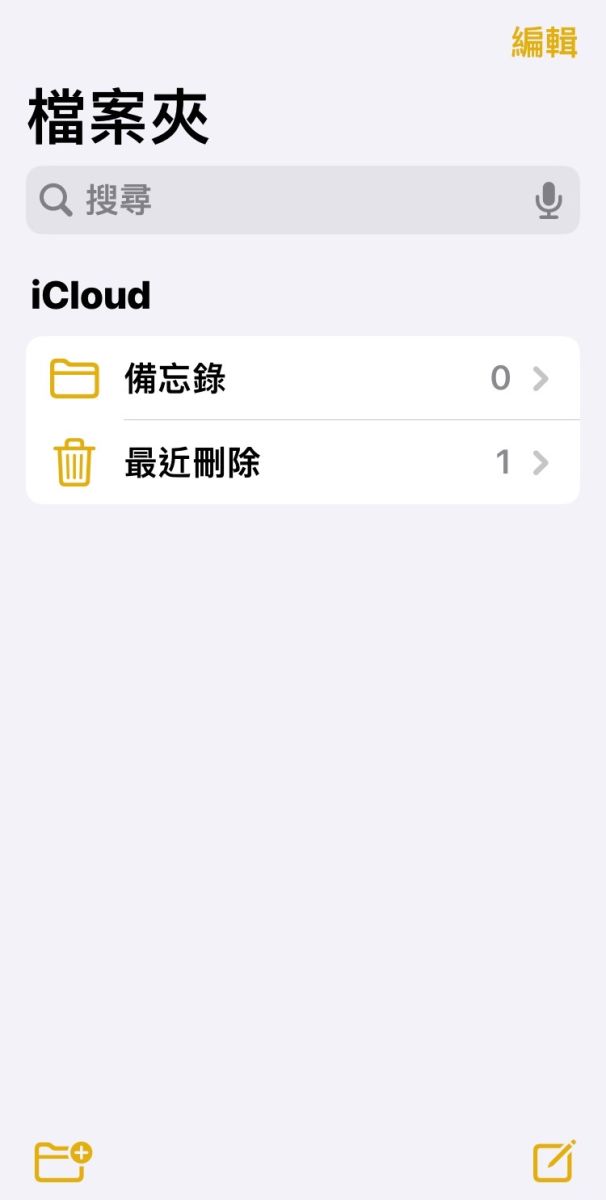Tap the 編輯 button
Screen dimensions: 606x1200
544,42
